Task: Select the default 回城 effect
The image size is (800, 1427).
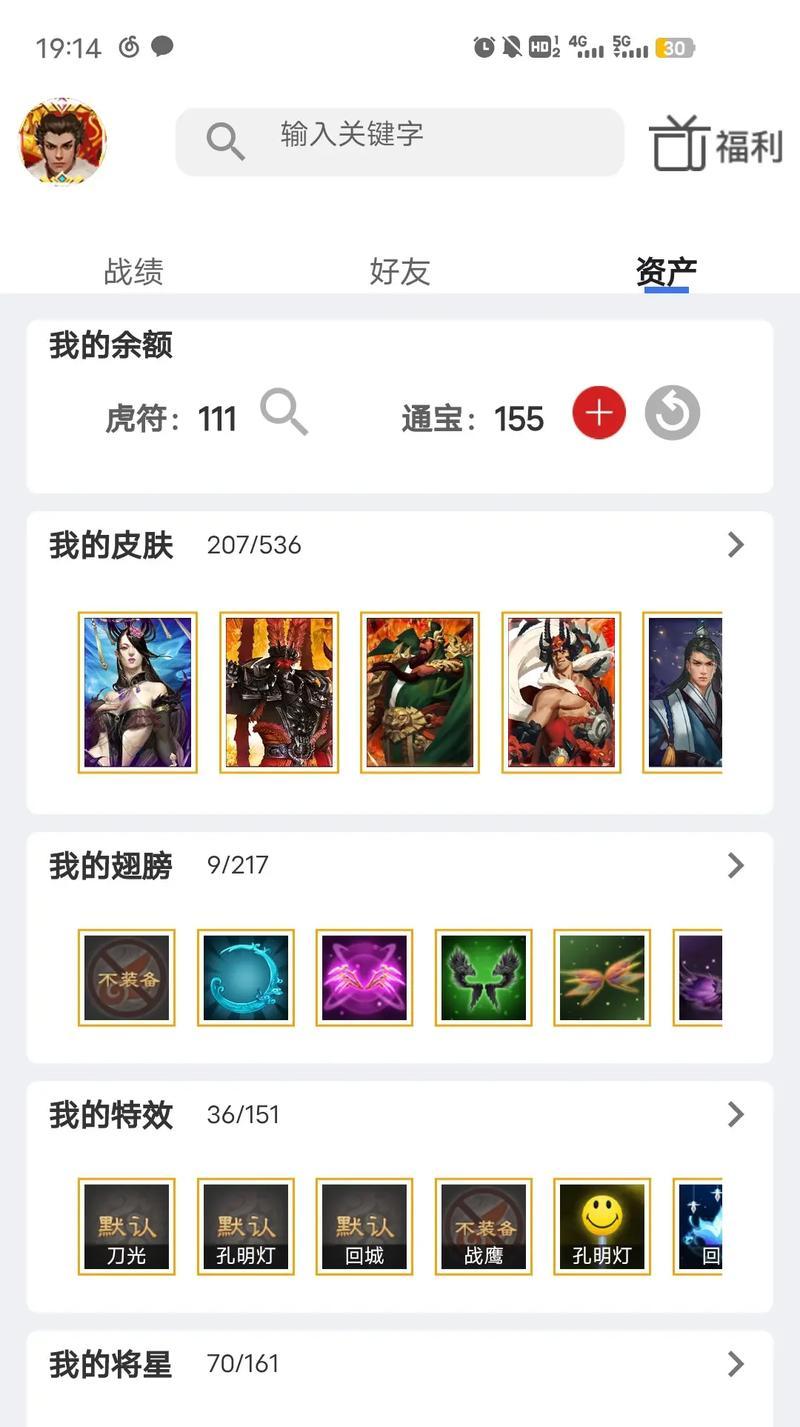Action: (x=365, y=1226)
